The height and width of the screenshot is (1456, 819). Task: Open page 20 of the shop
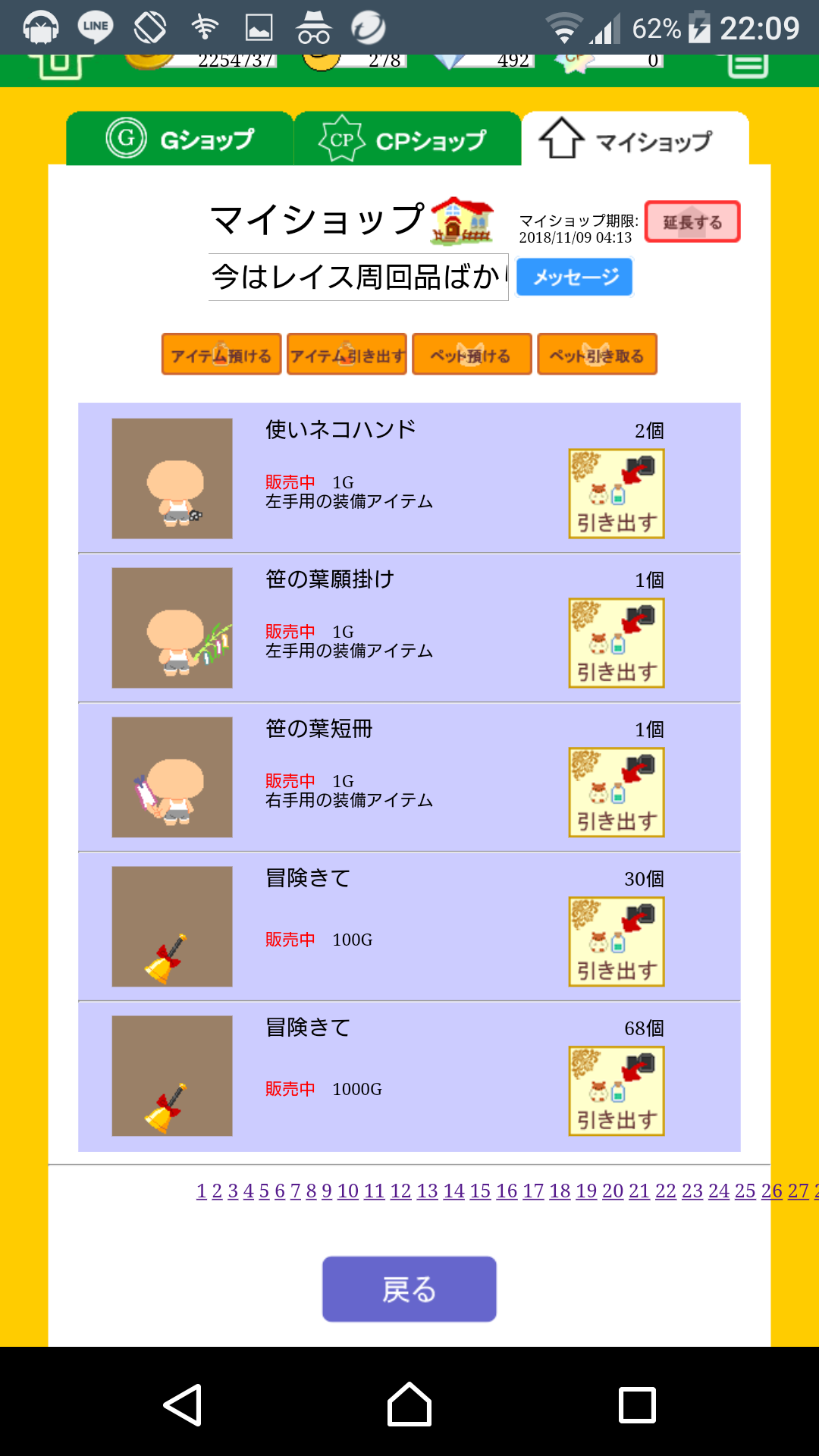612,1191
